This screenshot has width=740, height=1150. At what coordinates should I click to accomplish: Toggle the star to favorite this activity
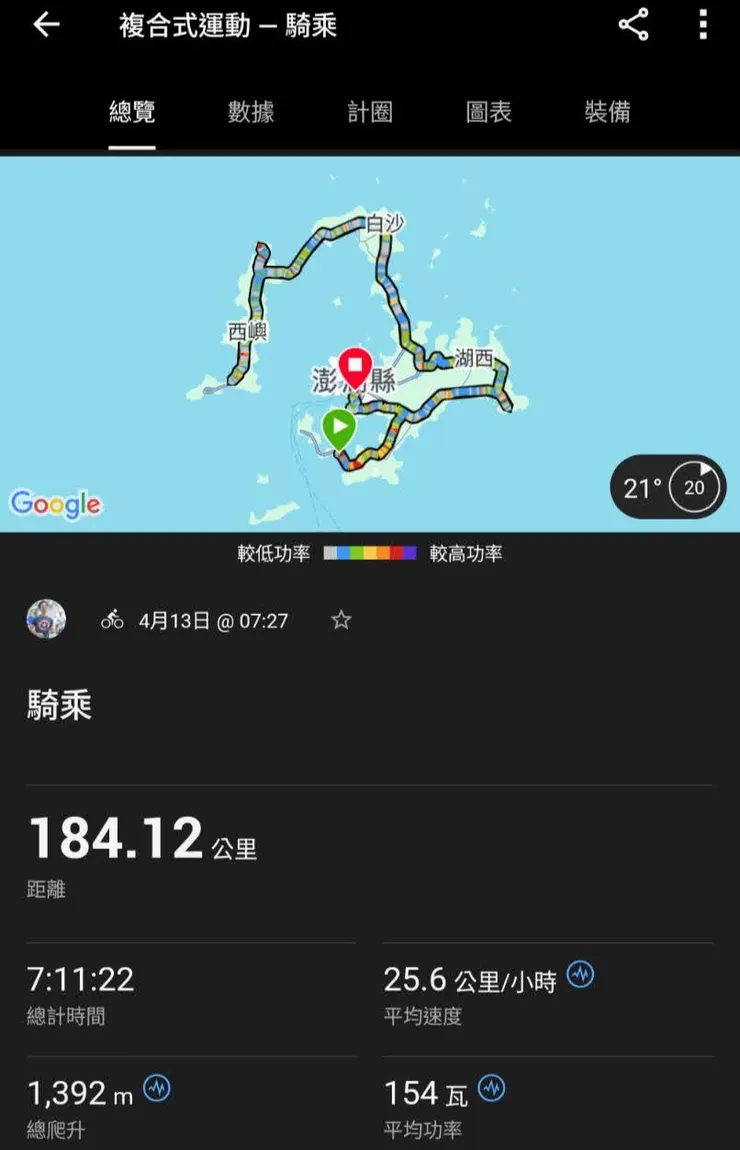(x=341, y=619)
